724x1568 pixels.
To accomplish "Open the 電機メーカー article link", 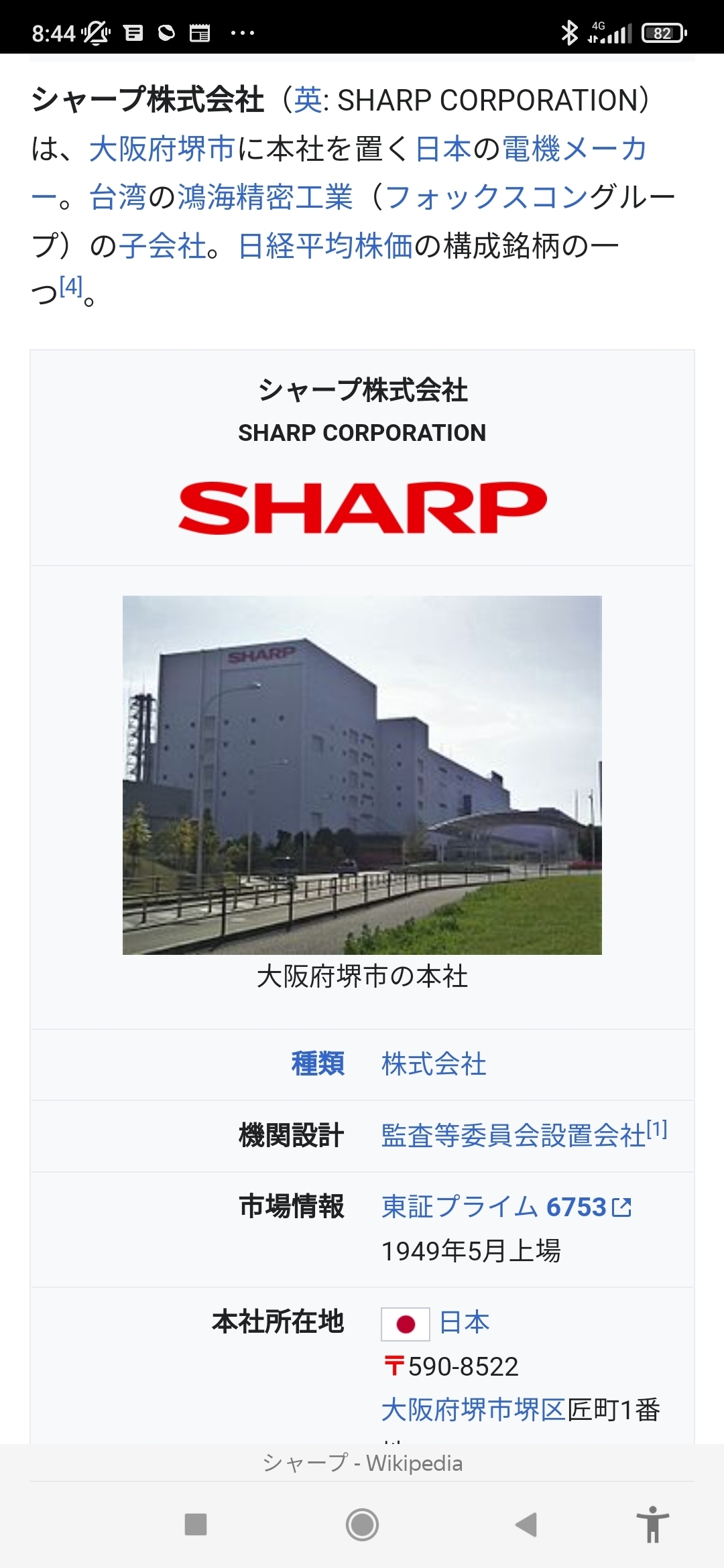I will pyautogui.click(x=574, y=149).
